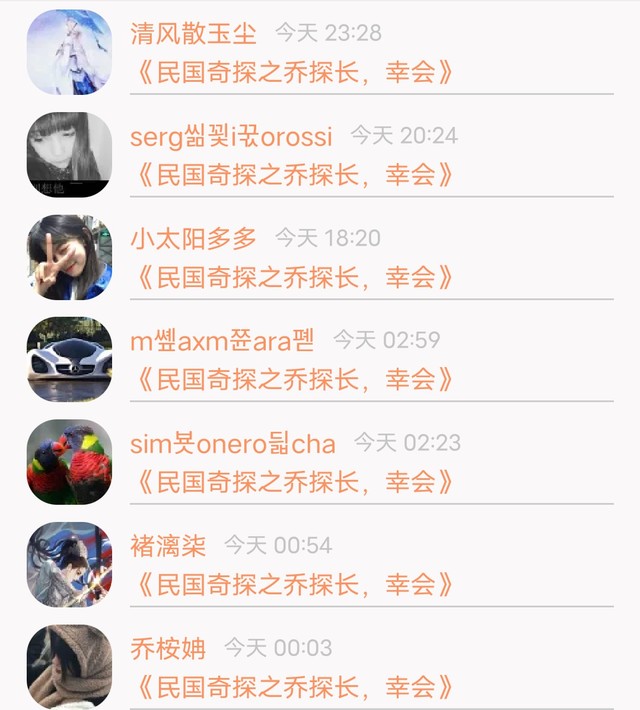Screen dimensions: 640x710
Task: View 褚漓柒's profile avatar
Action: point(69,564)
